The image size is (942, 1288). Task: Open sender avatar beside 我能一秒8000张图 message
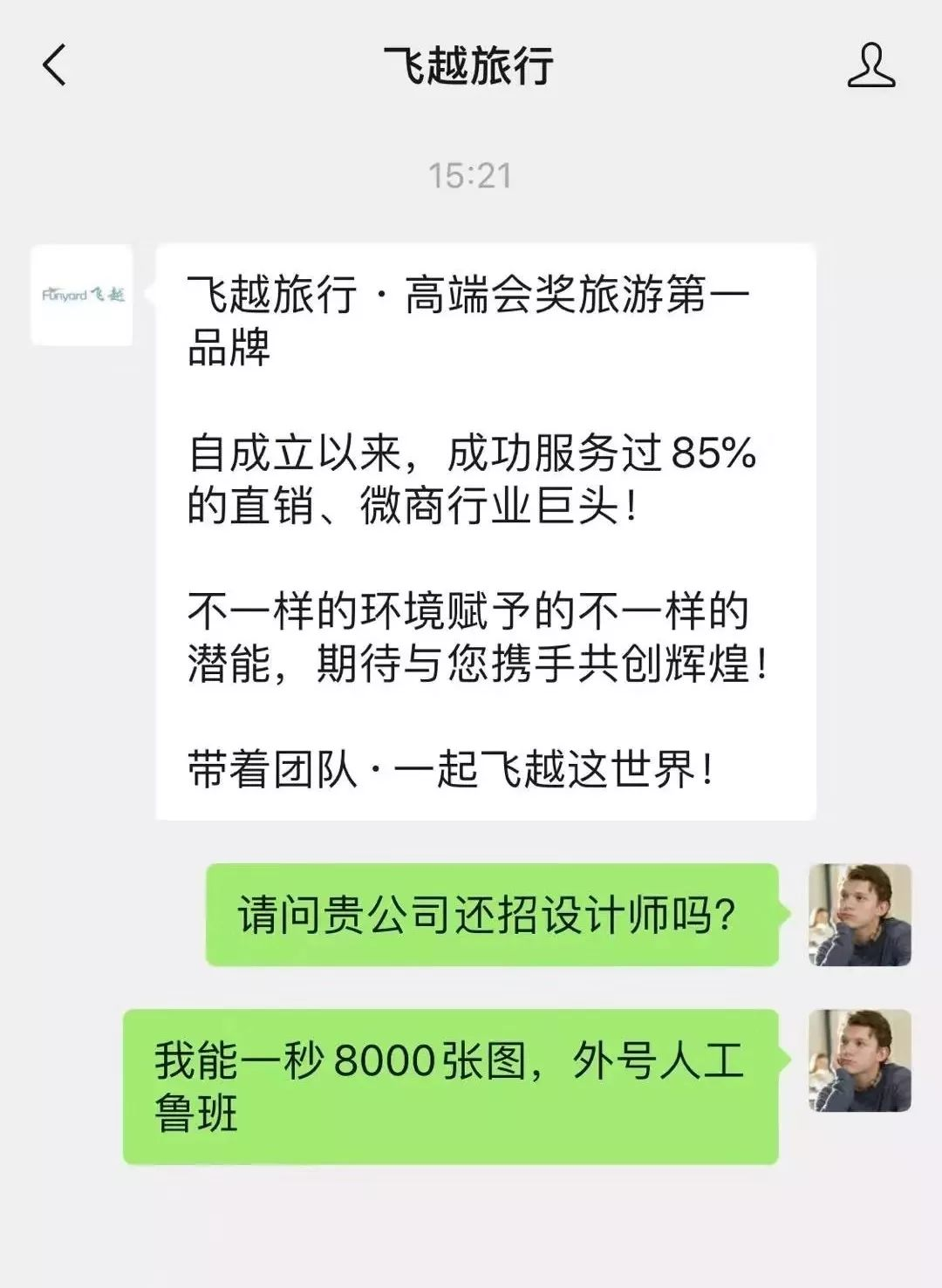point(859,1060)
